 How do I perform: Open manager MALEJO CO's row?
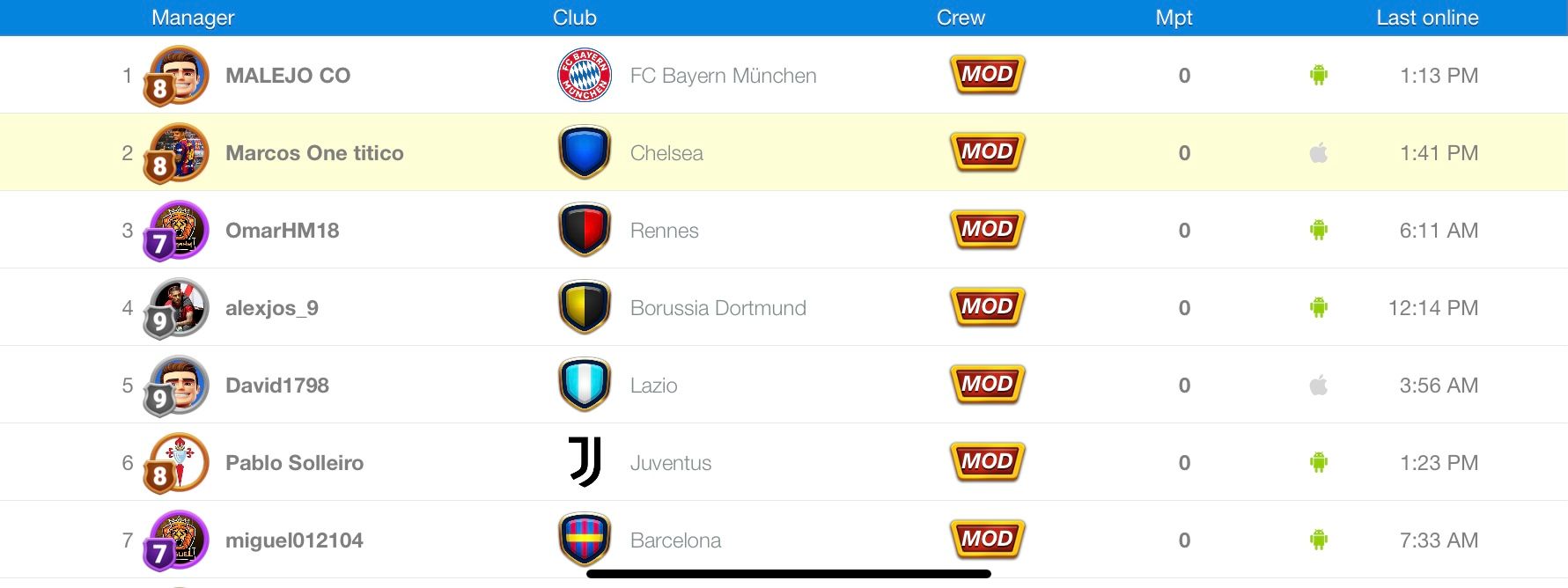(288, 76)
